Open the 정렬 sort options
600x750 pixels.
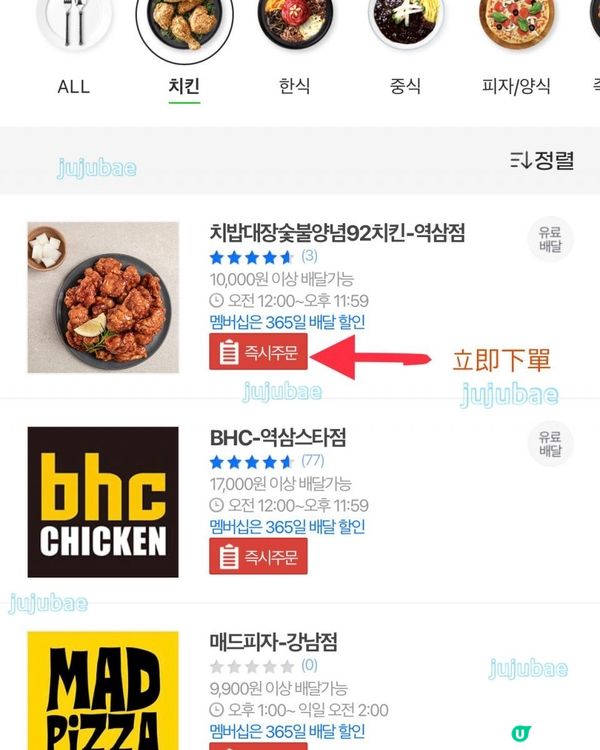pyautogui.click(x=542, y=160)
